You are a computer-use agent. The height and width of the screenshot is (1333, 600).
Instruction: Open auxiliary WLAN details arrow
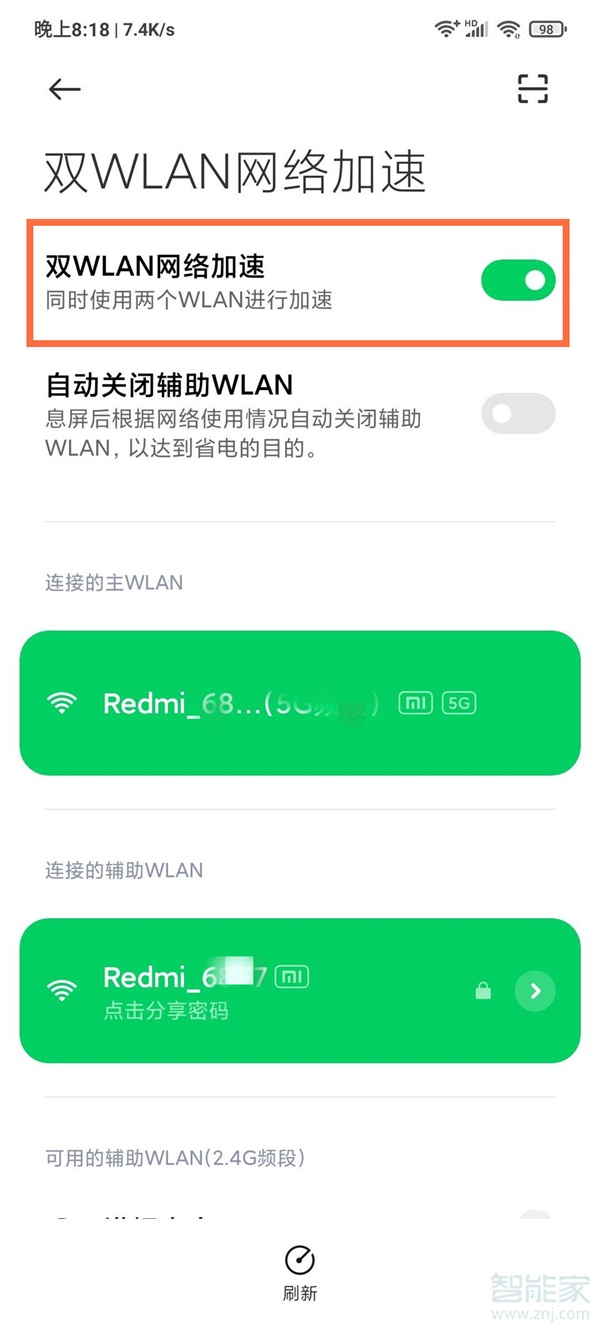(x=535, y=991)
